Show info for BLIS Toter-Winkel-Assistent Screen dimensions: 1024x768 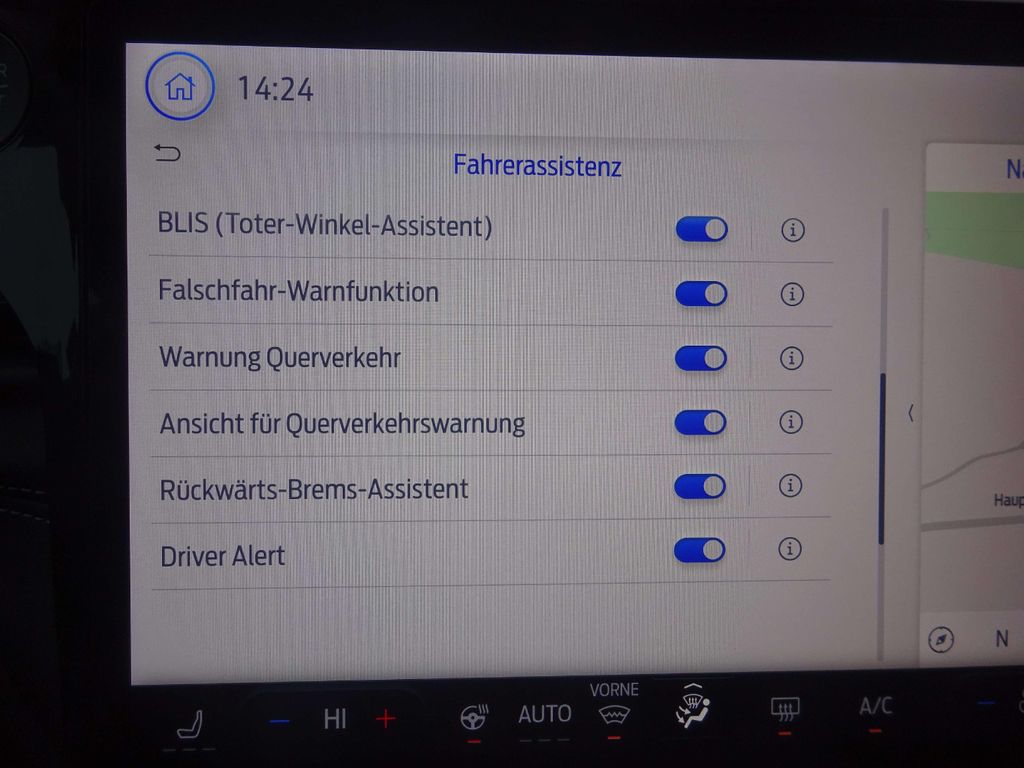tap(792, 230)
